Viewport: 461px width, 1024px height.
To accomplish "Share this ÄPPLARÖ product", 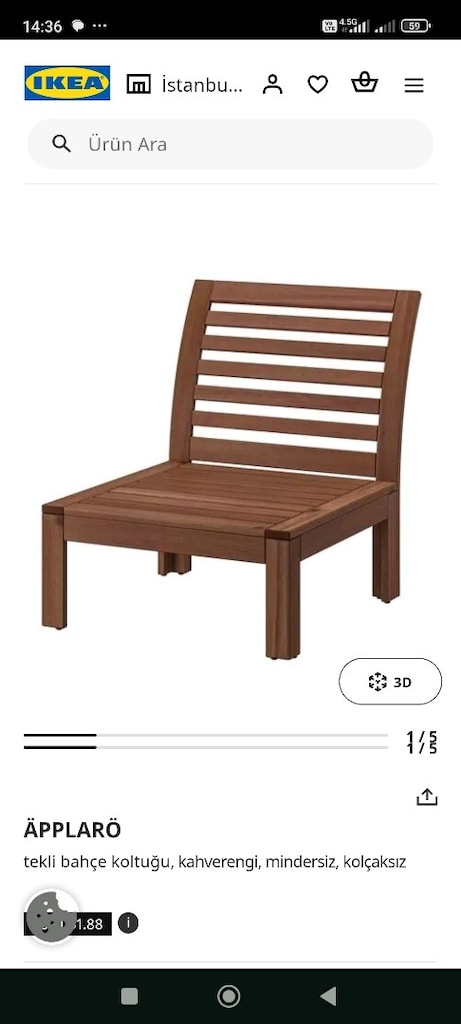I will [x=426, y=797].
